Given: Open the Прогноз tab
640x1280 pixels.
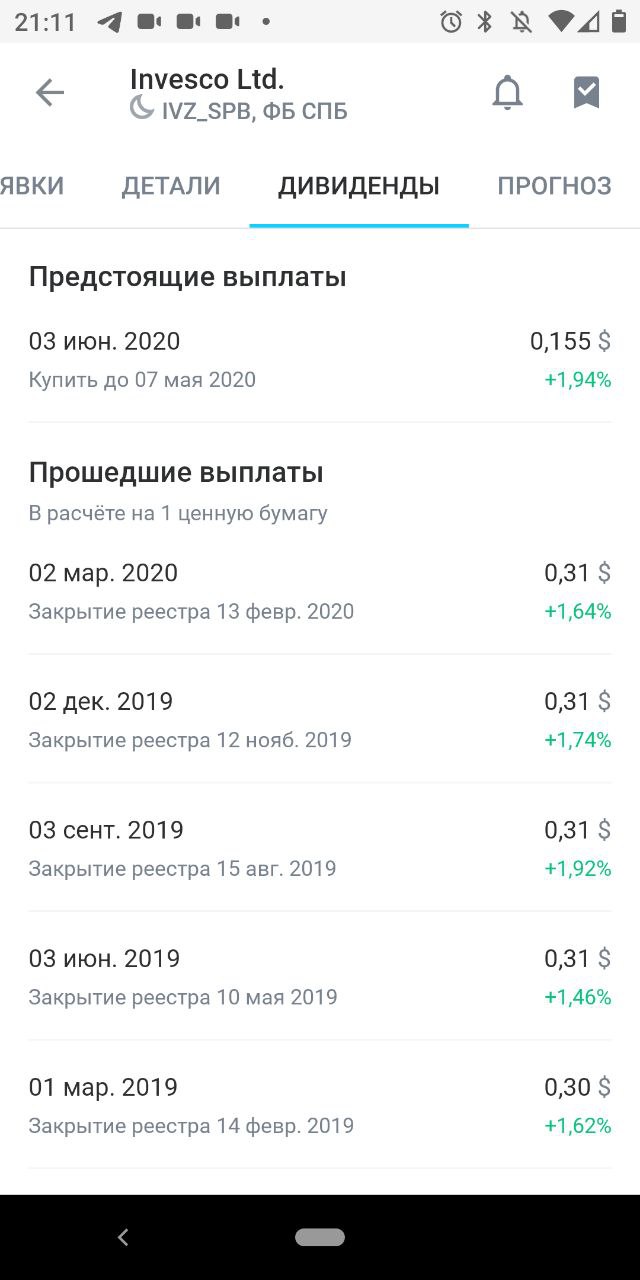Looking at the screenshot, I should pyautogui.click(x=555, y=186).
